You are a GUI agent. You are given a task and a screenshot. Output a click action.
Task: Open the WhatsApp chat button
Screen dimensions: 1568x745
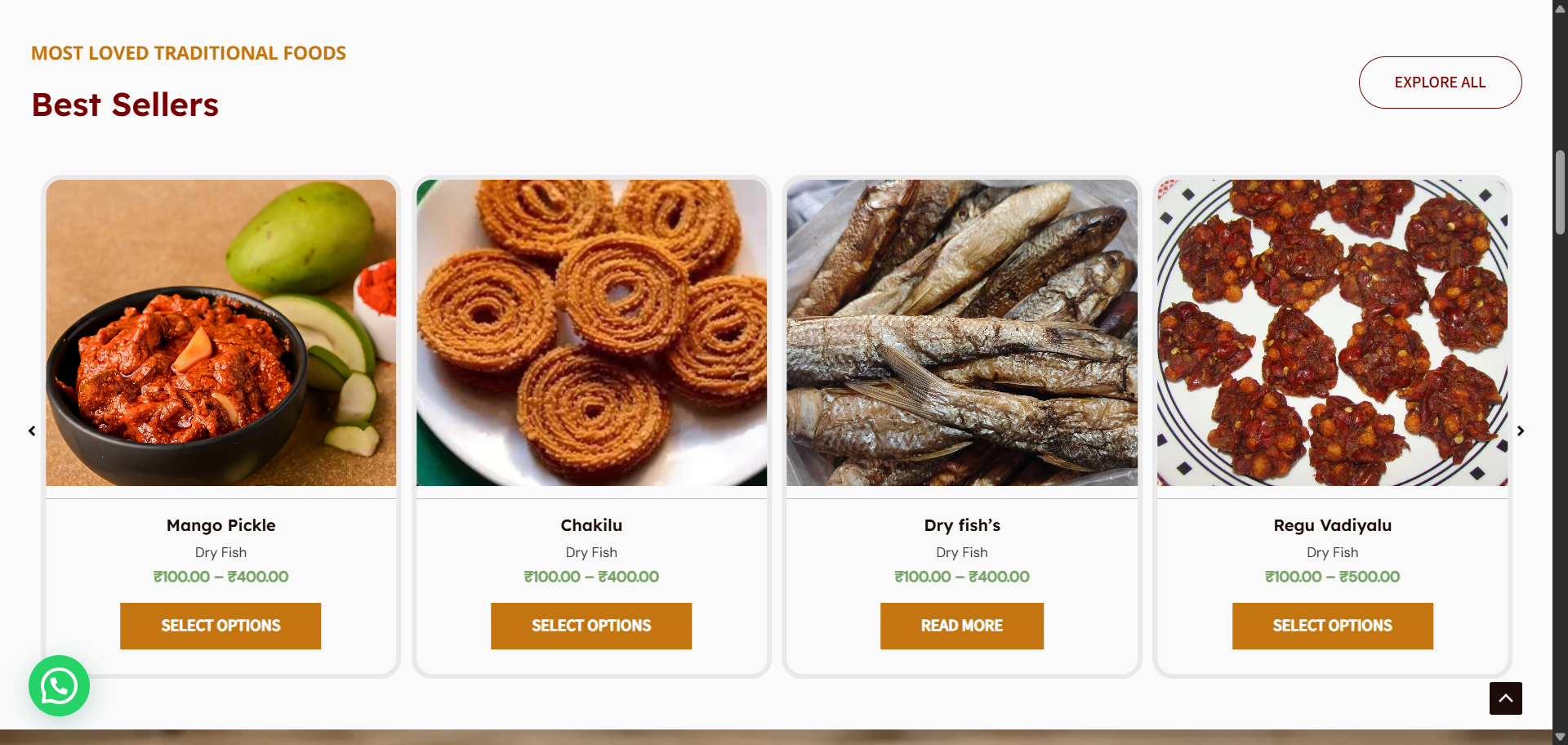[59, 686]
